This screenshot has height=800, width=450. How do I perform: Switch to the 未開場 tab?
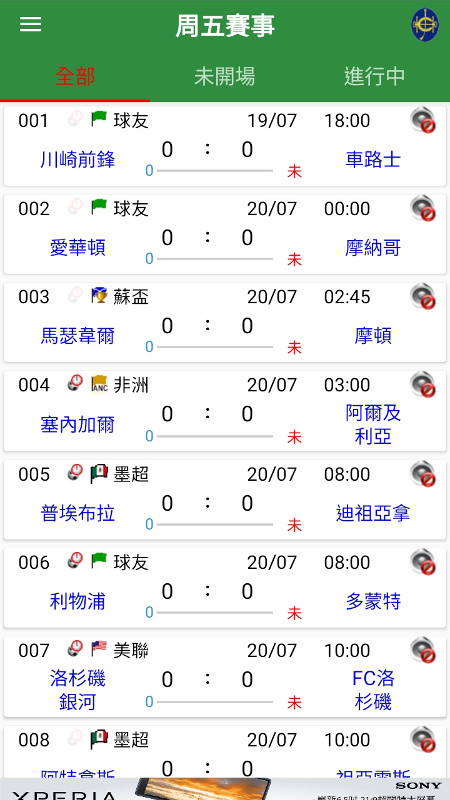tap(224, 77)
